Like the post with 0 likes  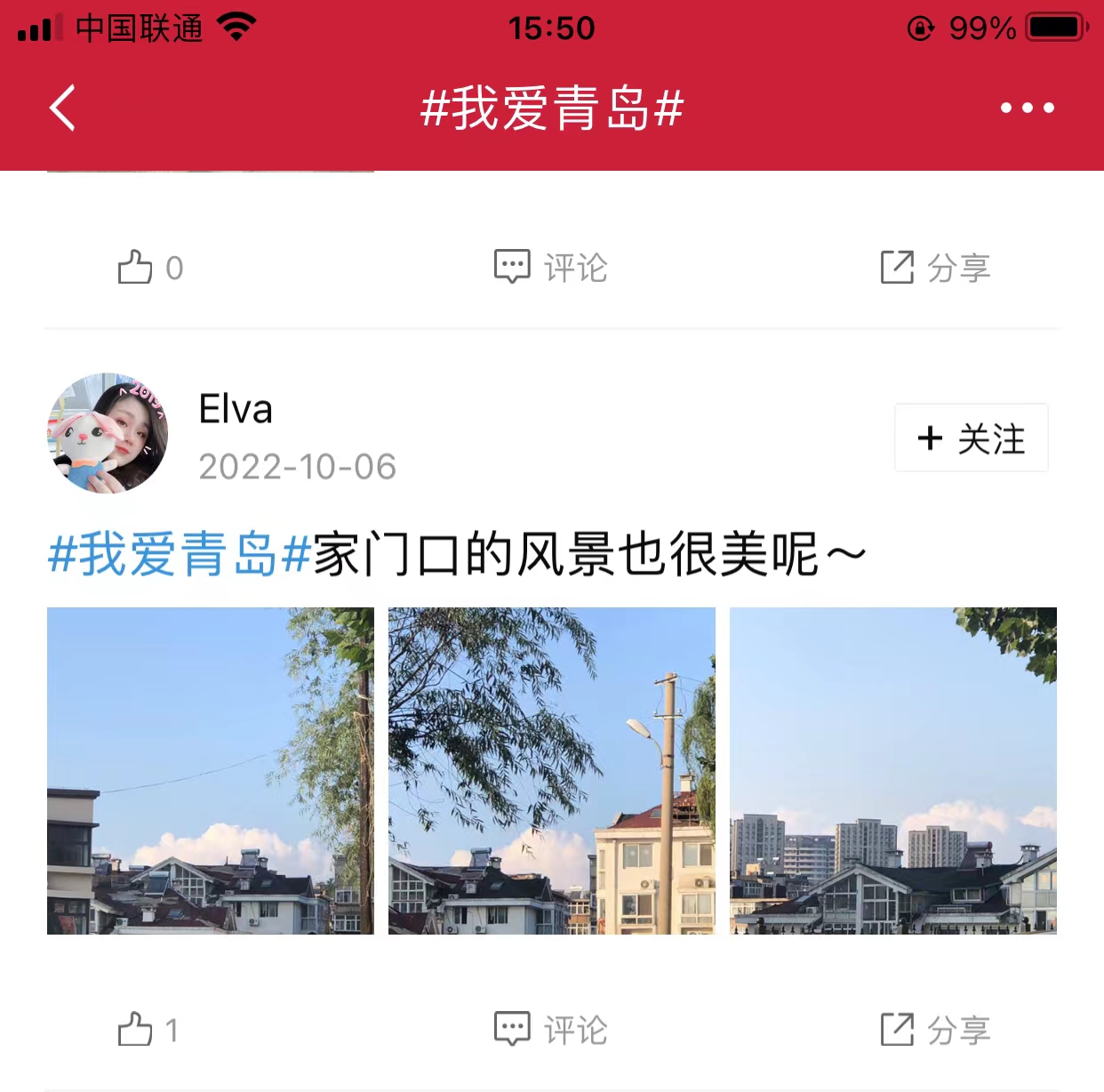pos(149,268)
